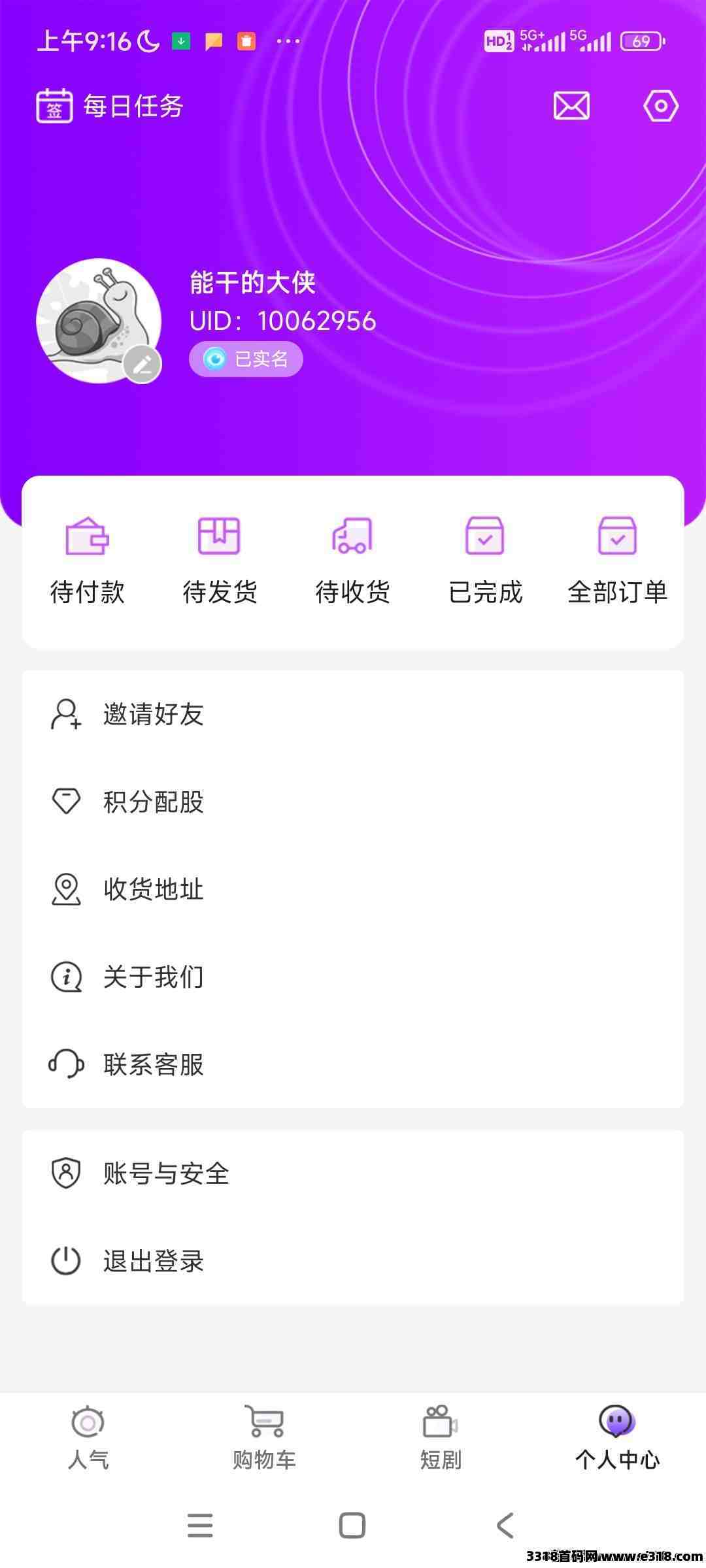Screen dimensions: 706x1568
Task: View 待收货 orders
Action: 352,562
